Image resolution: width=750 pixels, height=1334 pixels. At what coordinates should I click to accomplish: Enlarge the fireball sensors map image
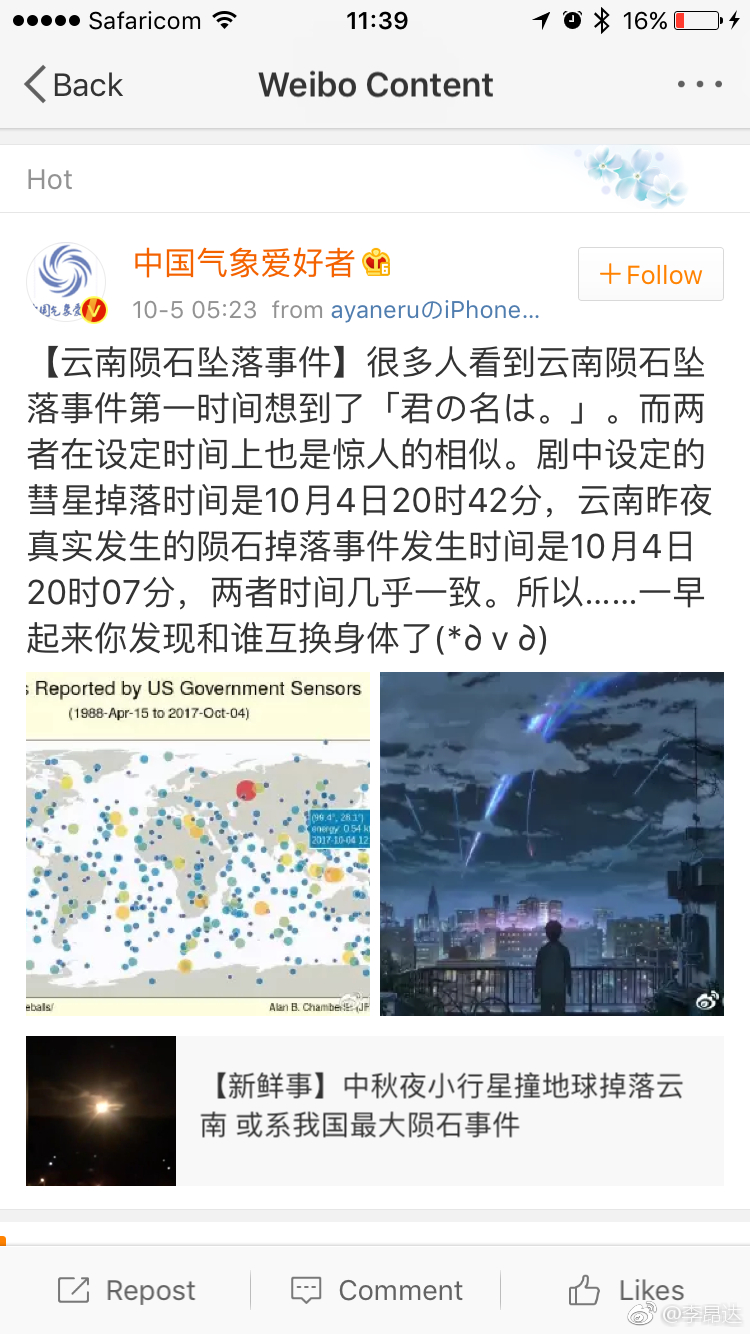click(198, 843)
